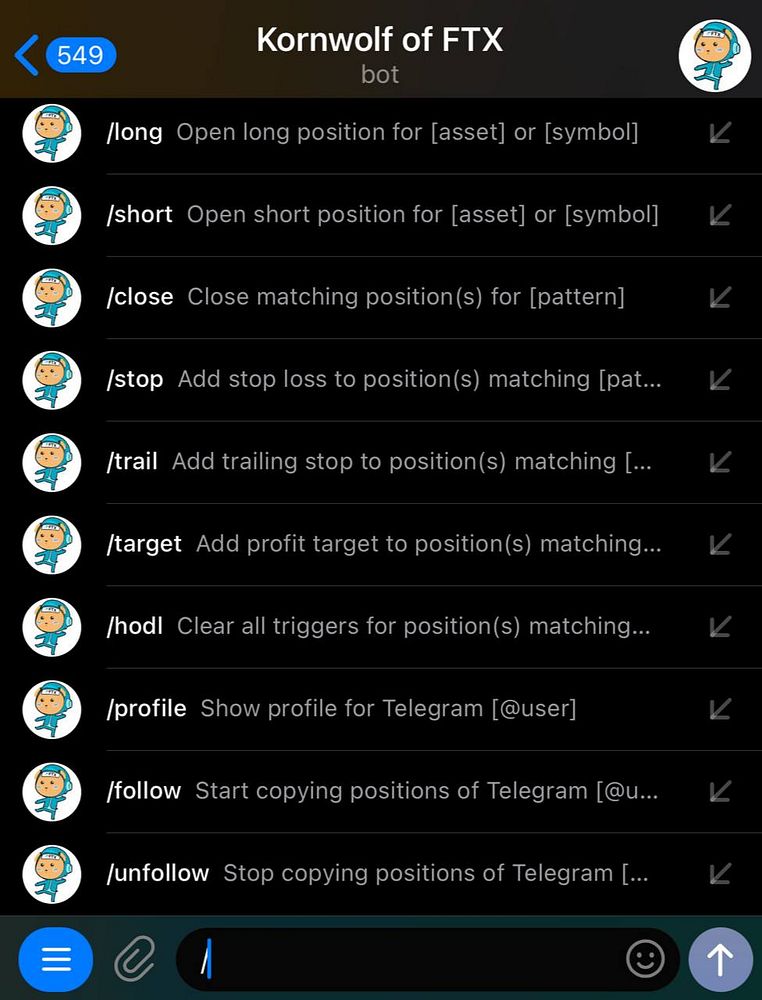
Task: Choose the /short command suggestion
Action: tap(382, 214)
